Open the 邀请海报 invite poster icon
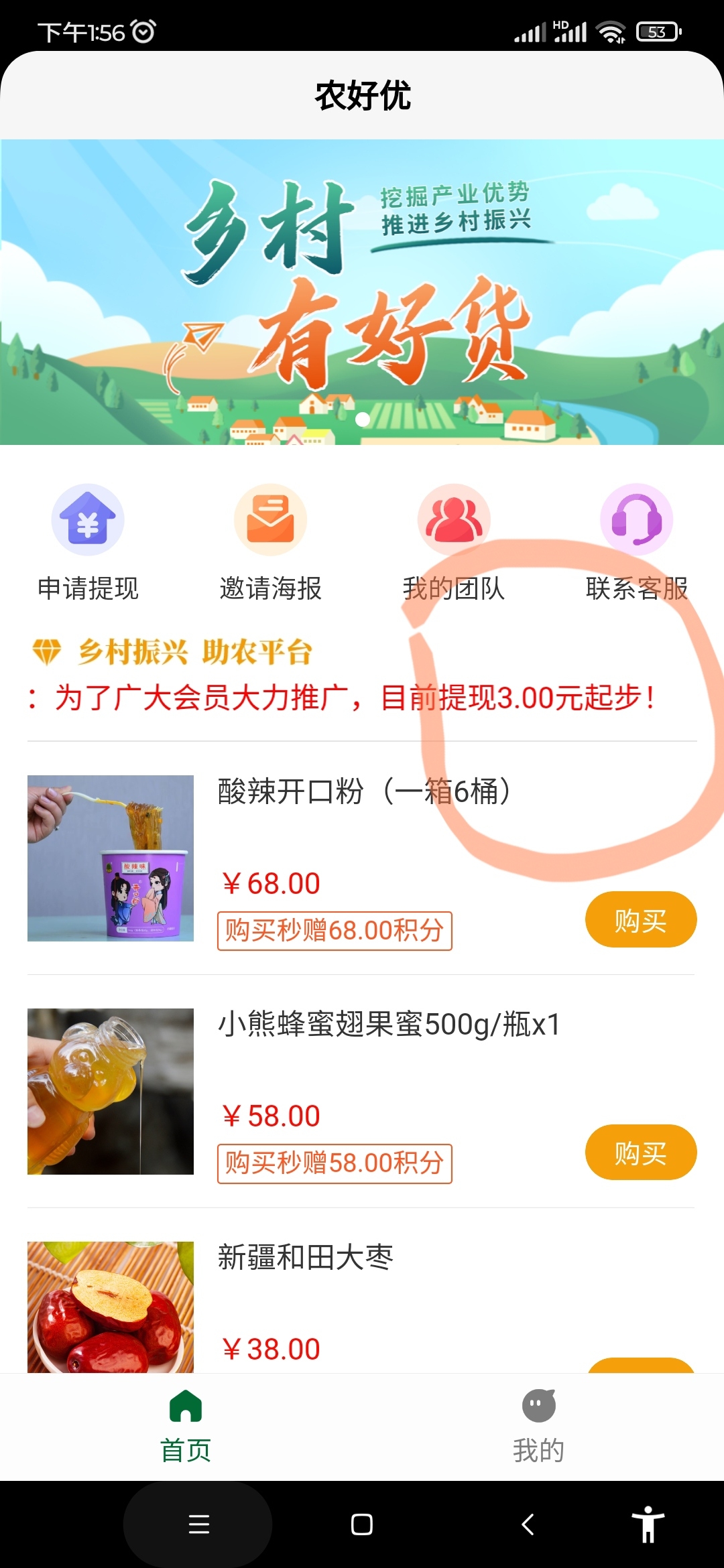This screenshot has height=1568, width=724. 270,519
